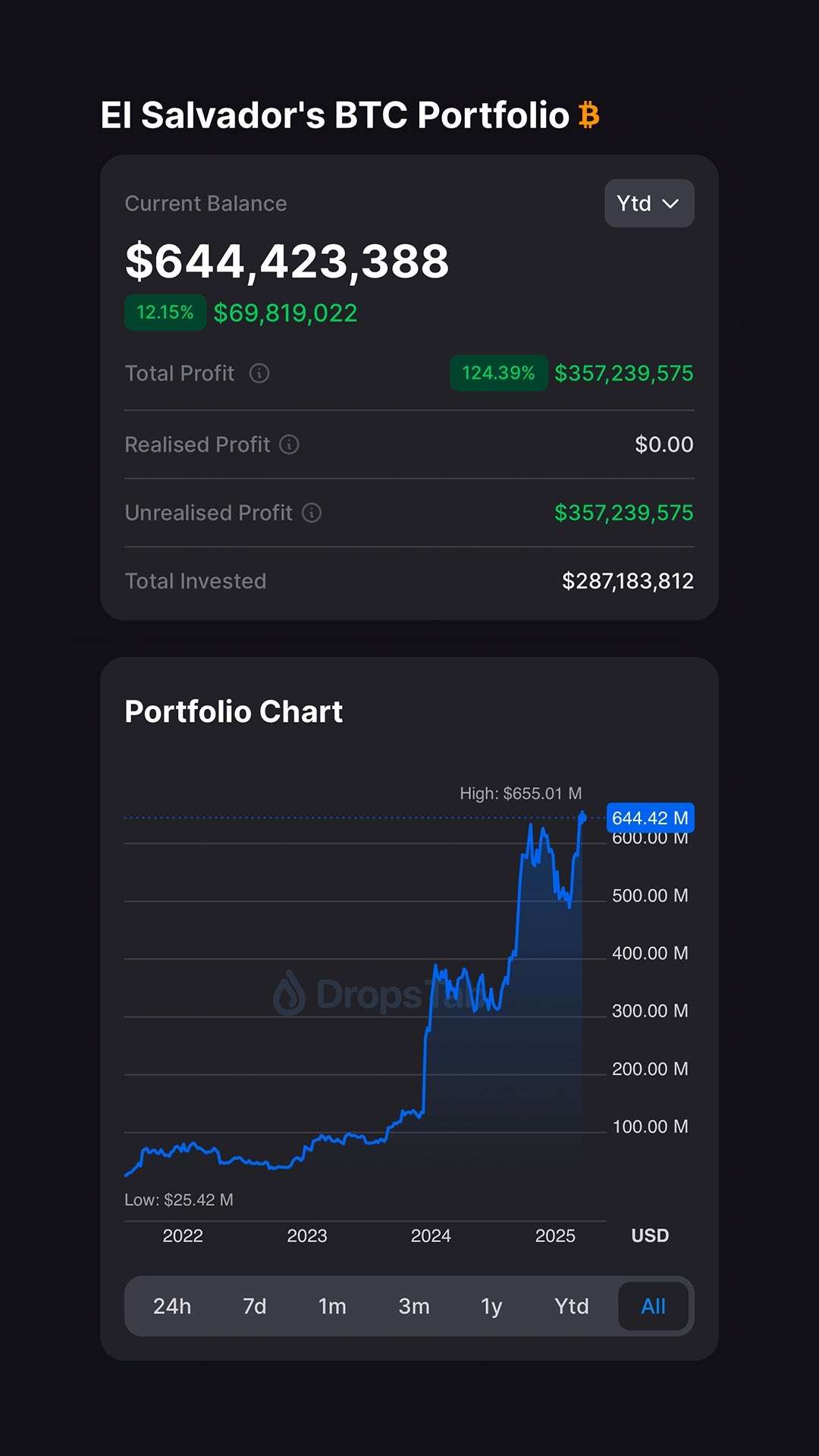Open the Ytd period dropdown
The image size is (819, 1456).
(648, 203)
